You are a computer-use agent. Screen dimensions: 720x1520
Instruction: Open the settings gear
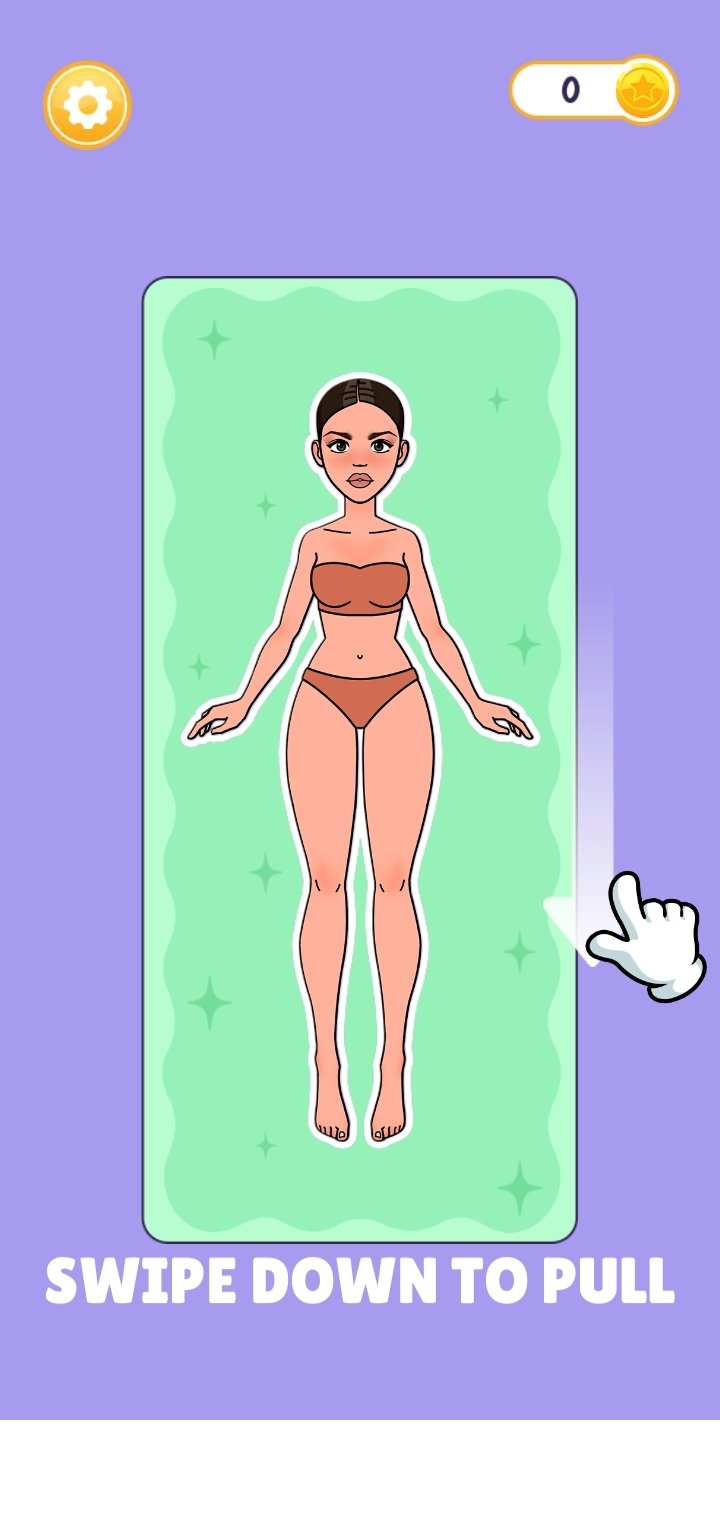(87, 105)
